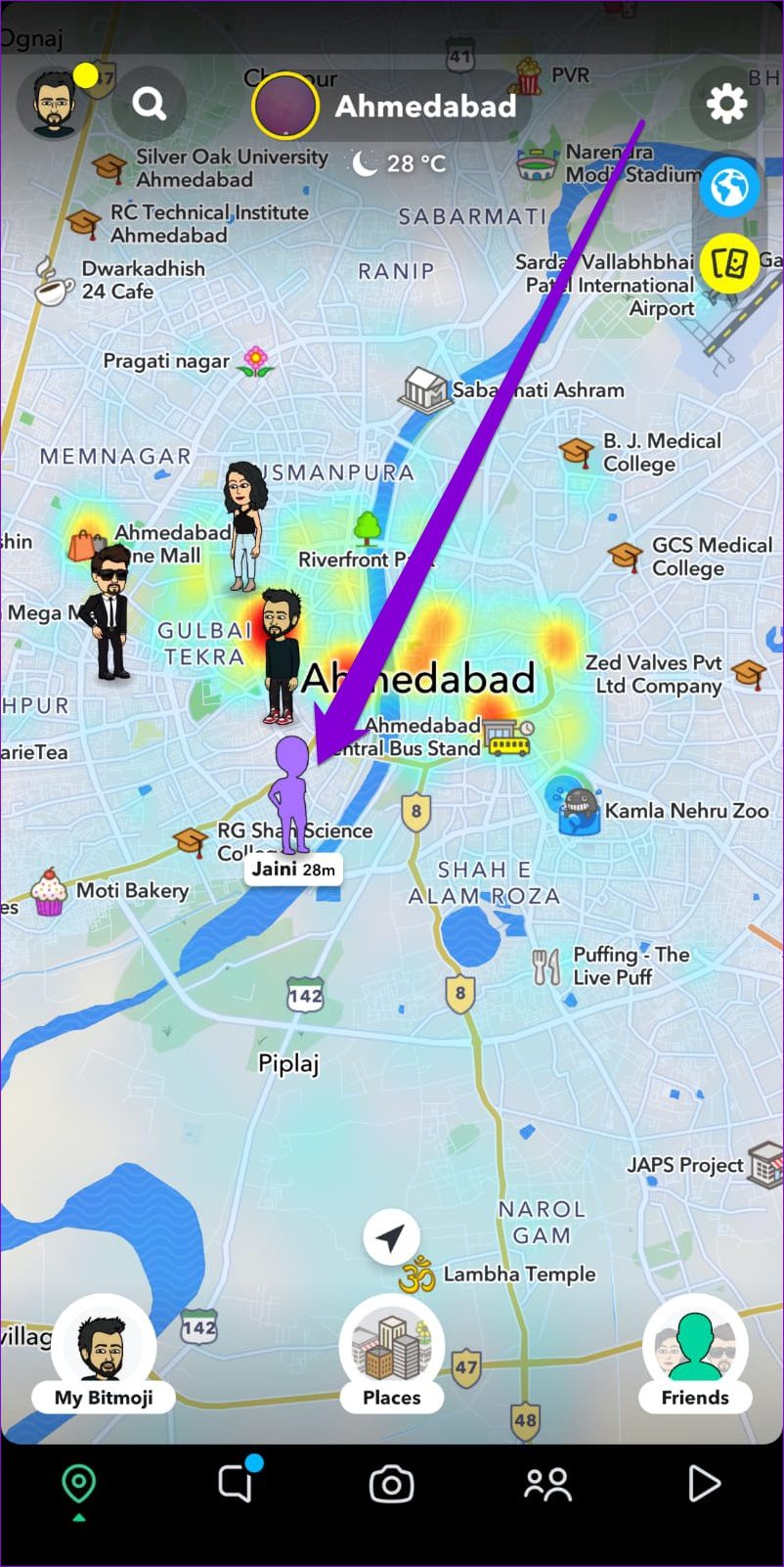Recenter map with the location arrow
The height and width of the screenshot is (1567, 784).
391,1237
